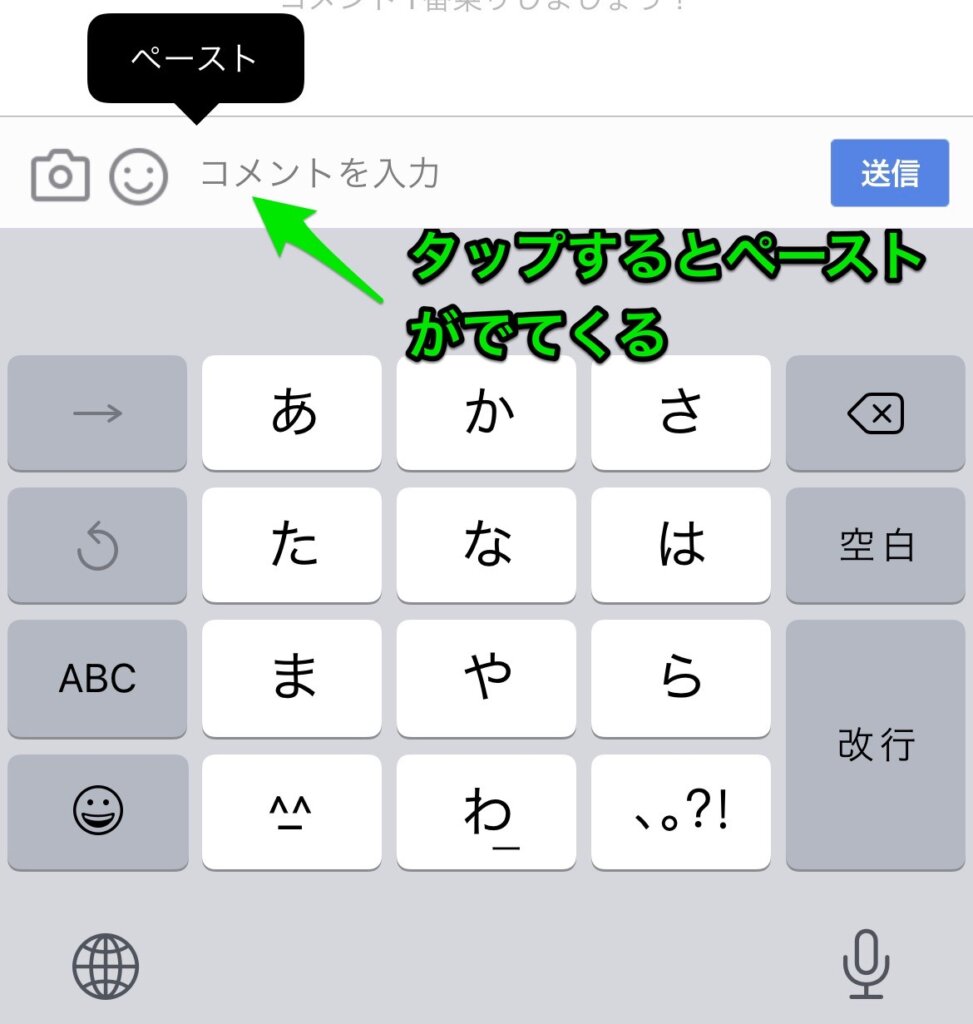Open emoji keyboard via smiley key
This screenshot has height=1024, width=973.
[97, 811]
